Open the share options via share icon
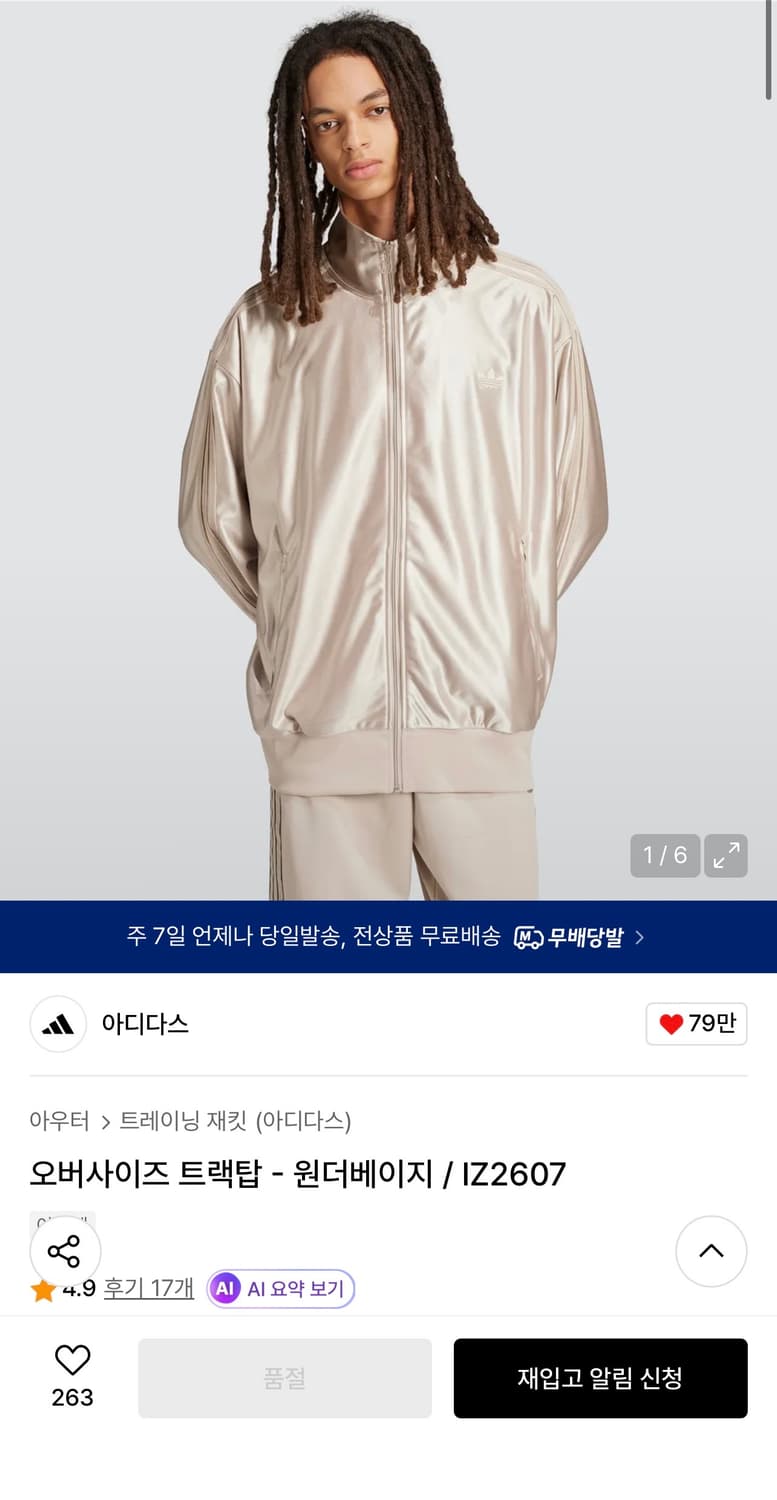This screenshot has width=777, height=1500. pos(64,1251)
